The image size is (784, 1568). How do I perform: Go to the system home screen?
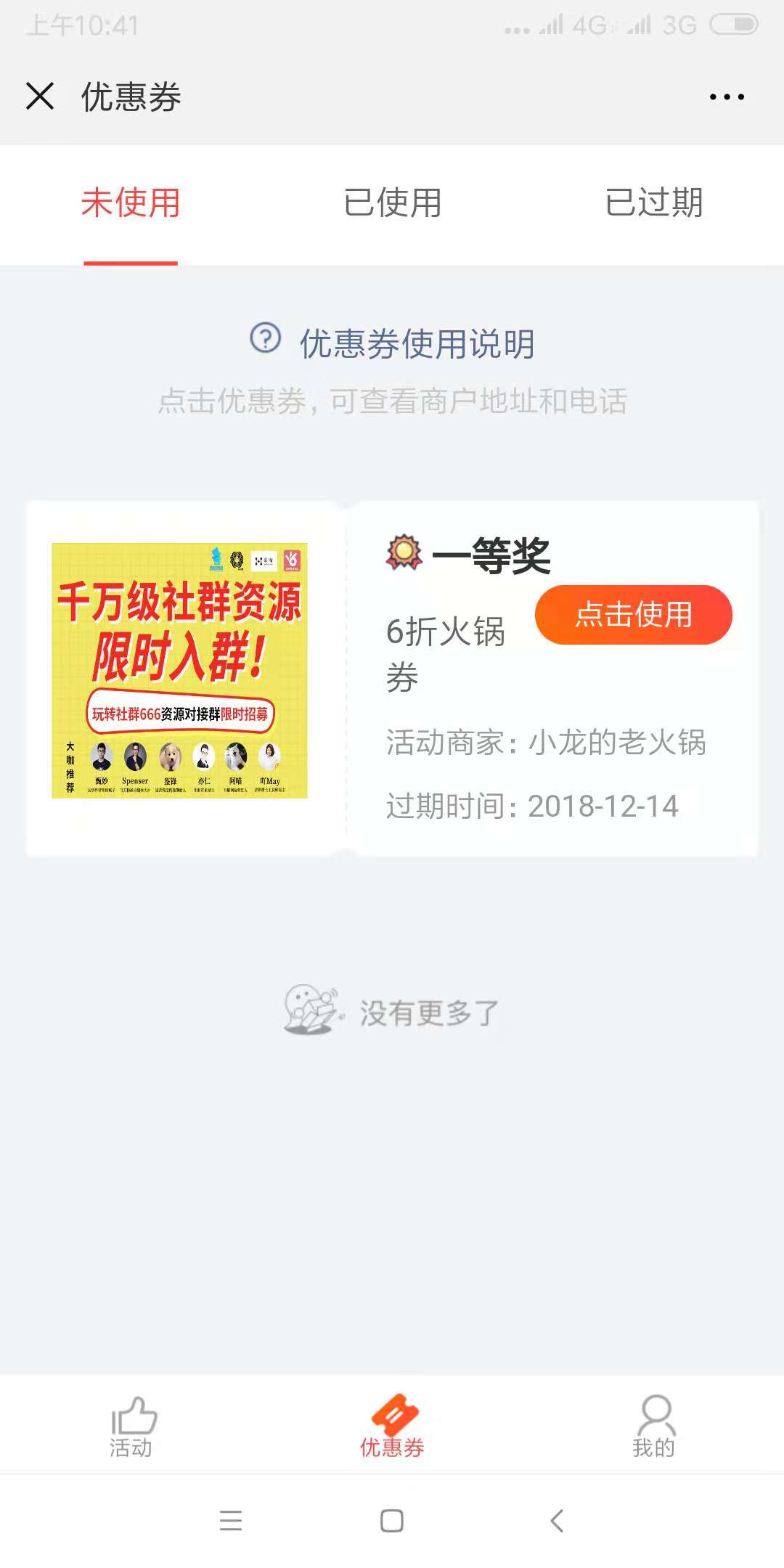coord(392,1520)
